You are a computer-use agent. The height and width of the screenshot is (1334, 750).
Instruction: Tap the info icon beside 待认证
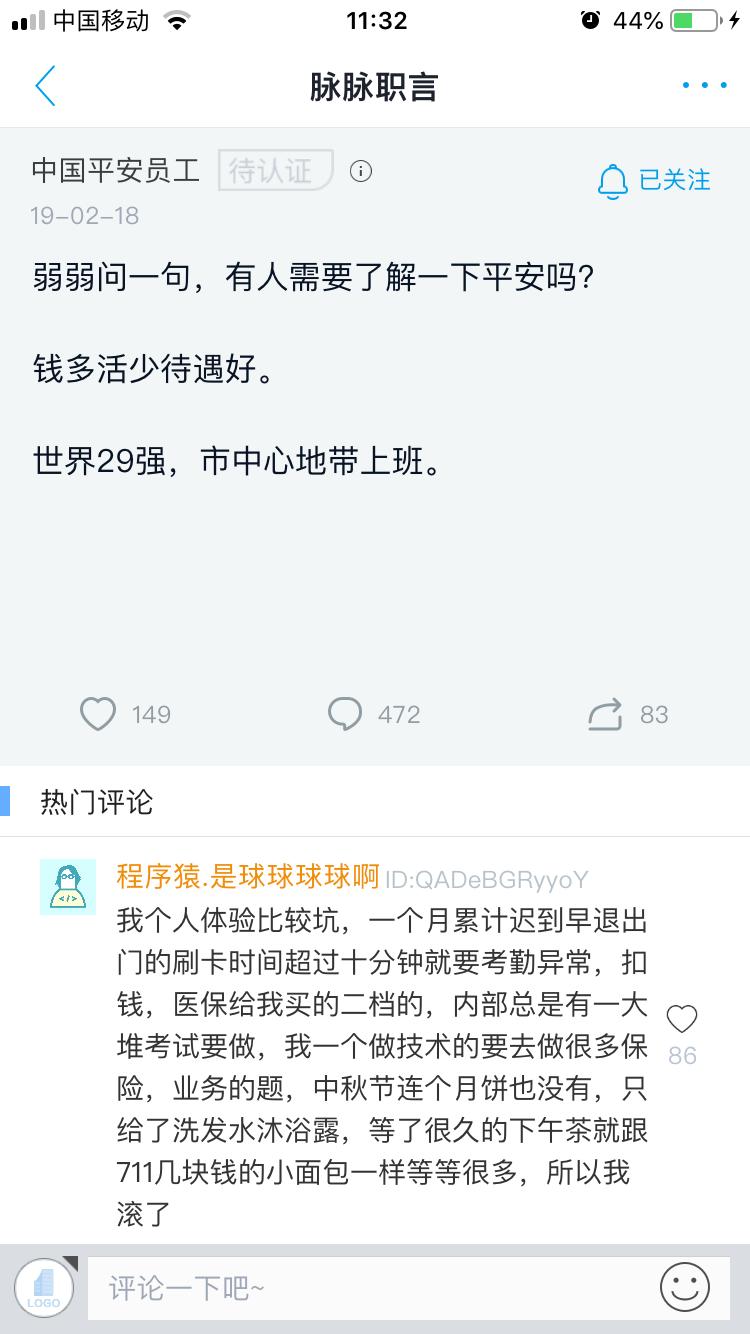click(x=360, y=170)
